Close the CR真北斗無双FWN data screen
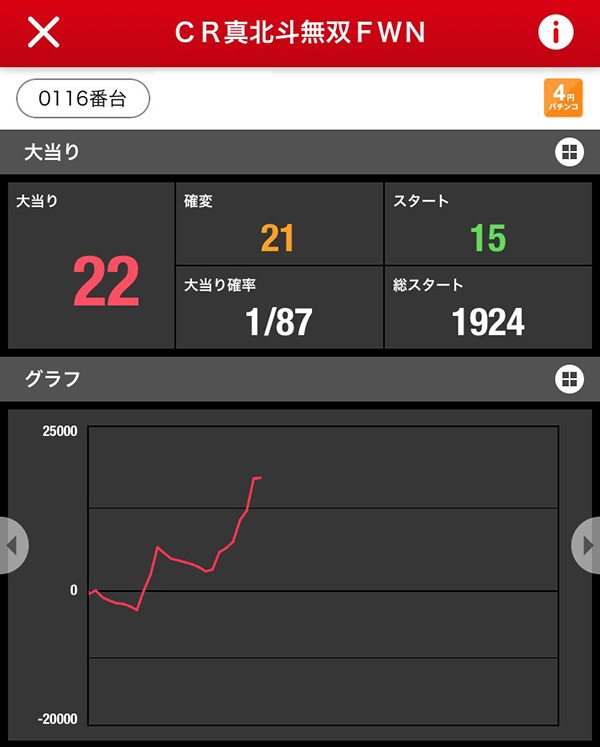The width and height of the screenshot is (600, 747). tap(43, 32)
